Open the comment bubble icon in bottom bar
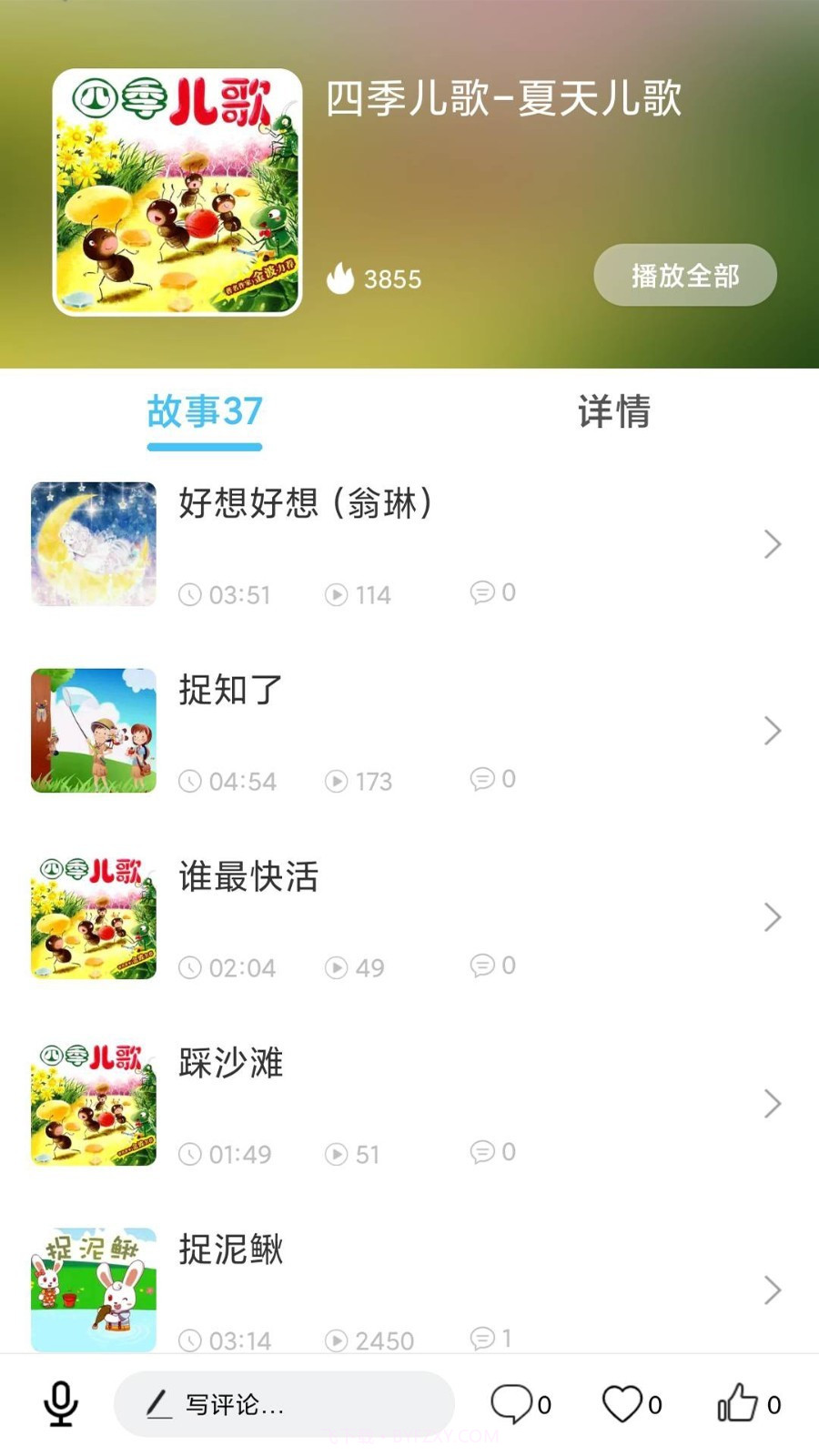819x1456 pixels. click(514, 1402)
